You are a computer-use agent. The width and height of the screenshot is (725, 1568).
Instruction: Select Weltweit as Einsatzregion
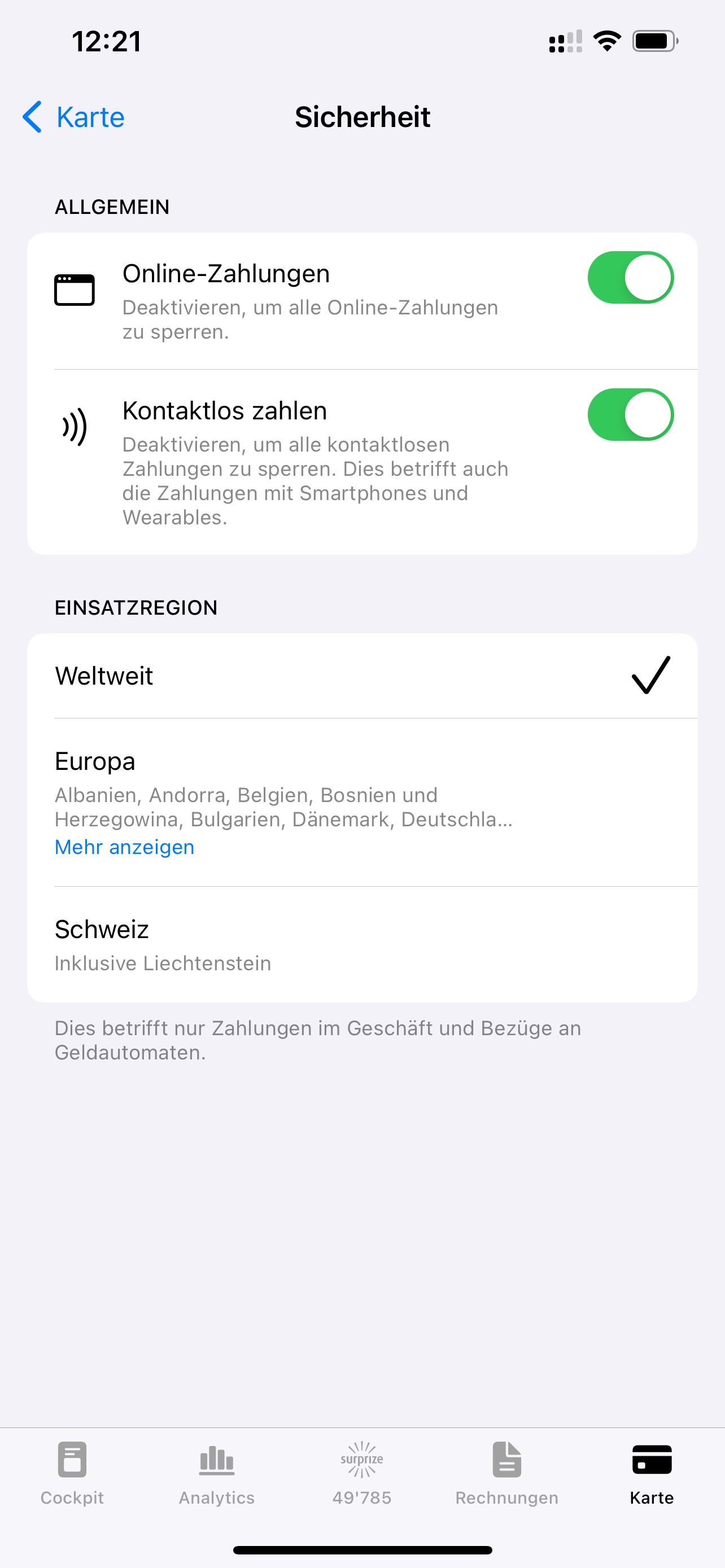pos(361,676)
